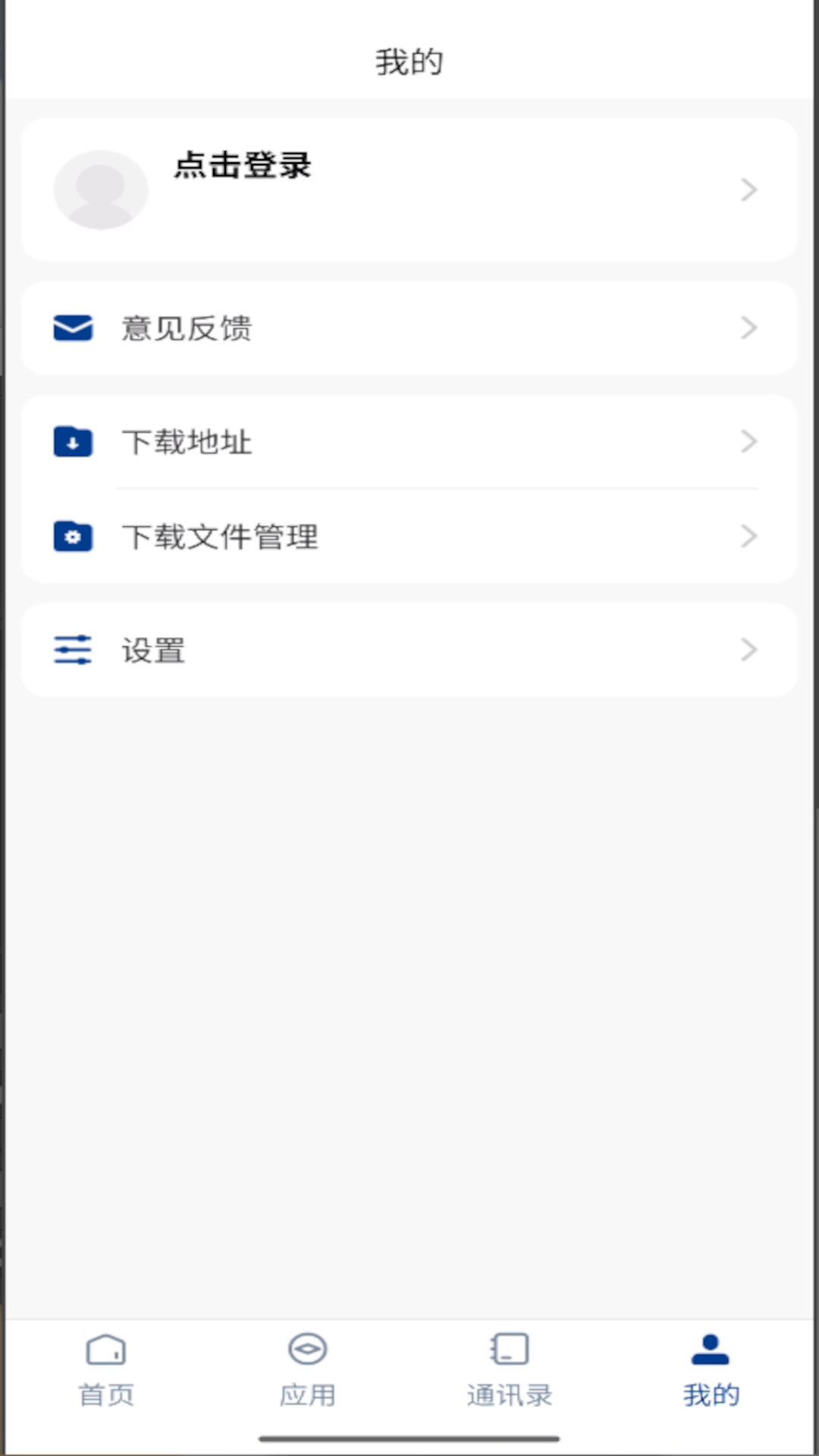Tap the 点击登录 login text
This screenshot has height=1456, width=819.
click(242, 167)
